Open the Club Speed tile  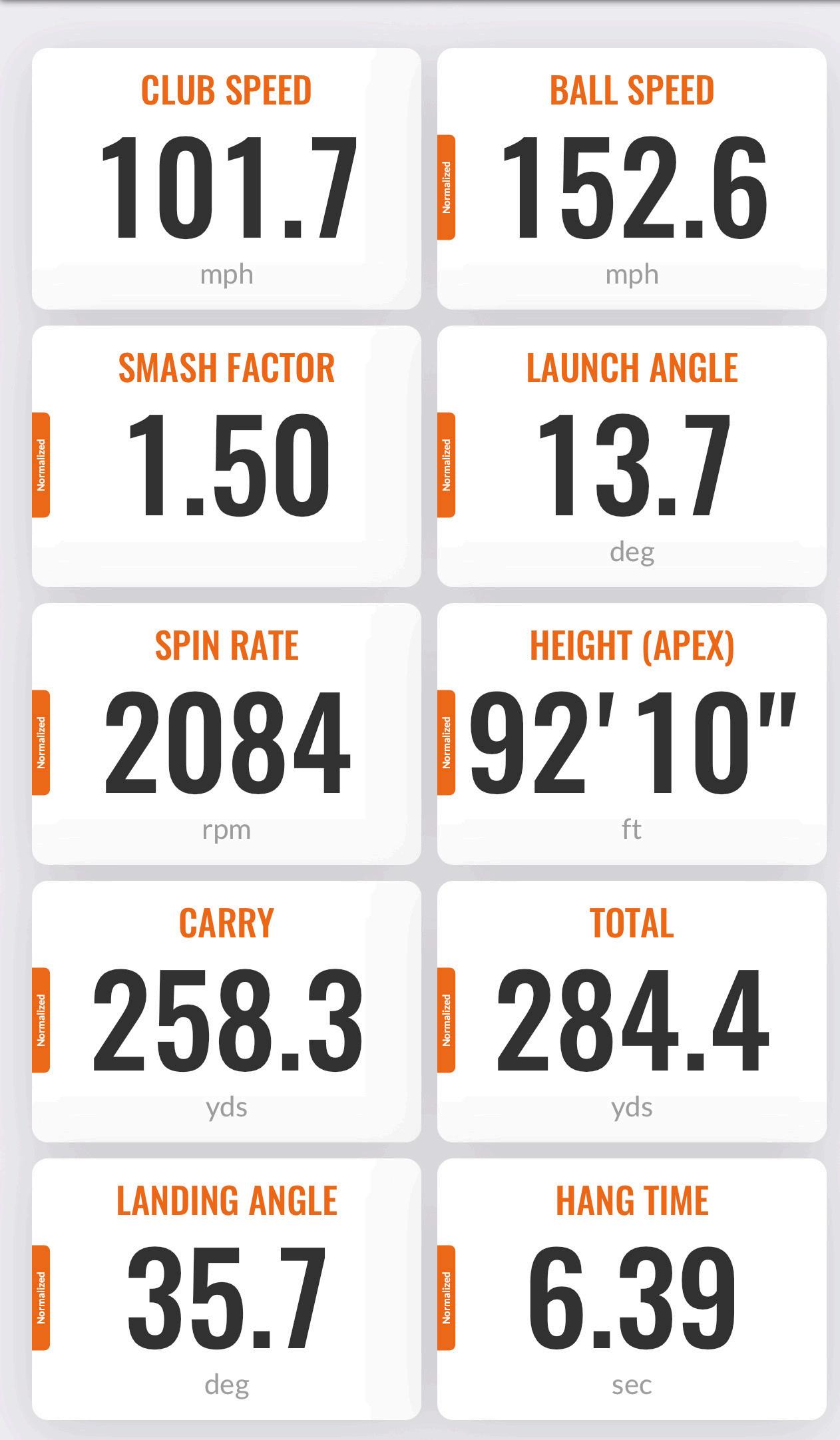(x=226, y=178)
